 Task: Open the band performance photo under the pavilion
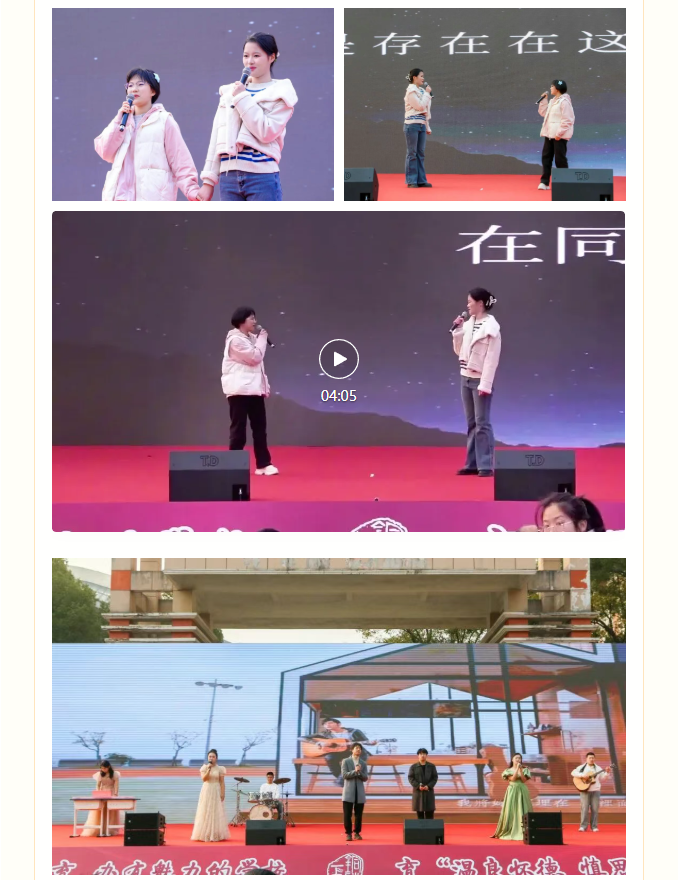(339, 718)
